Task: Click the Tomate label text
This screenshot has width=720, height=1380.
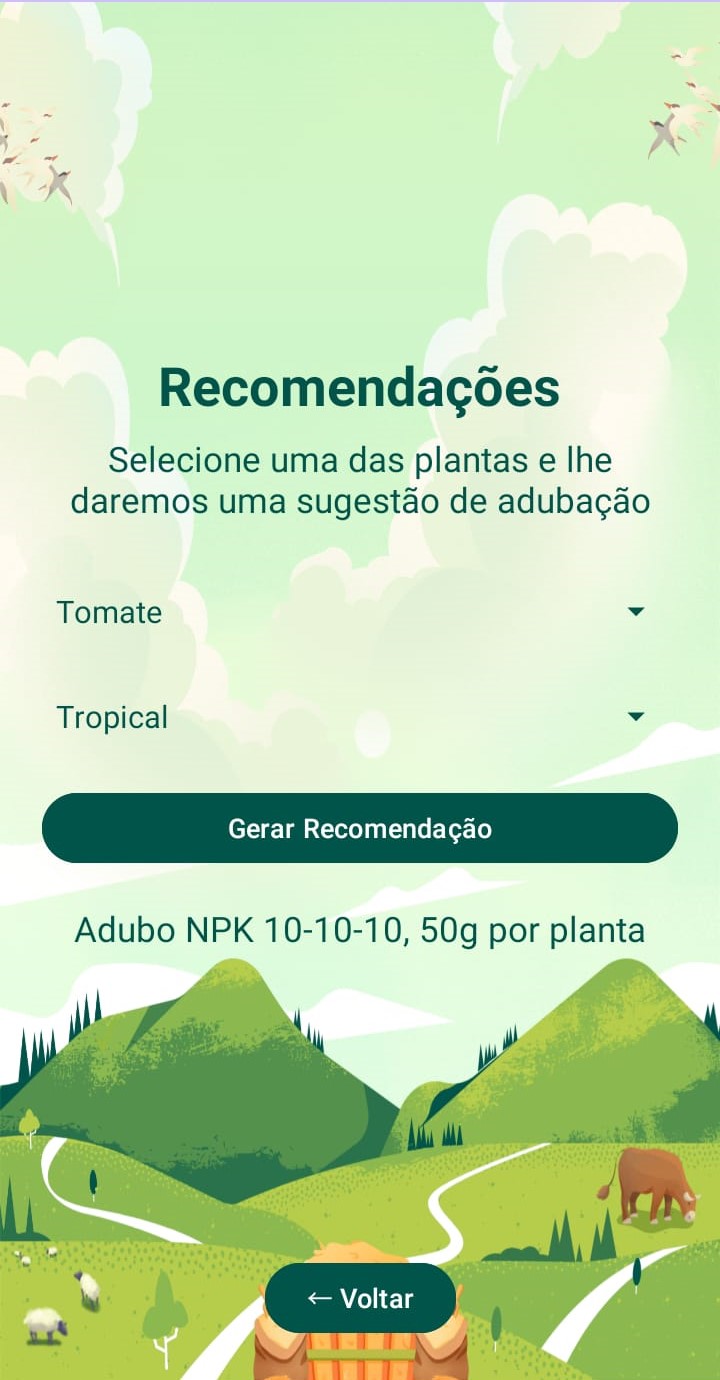Action: [x=108, y=612]
